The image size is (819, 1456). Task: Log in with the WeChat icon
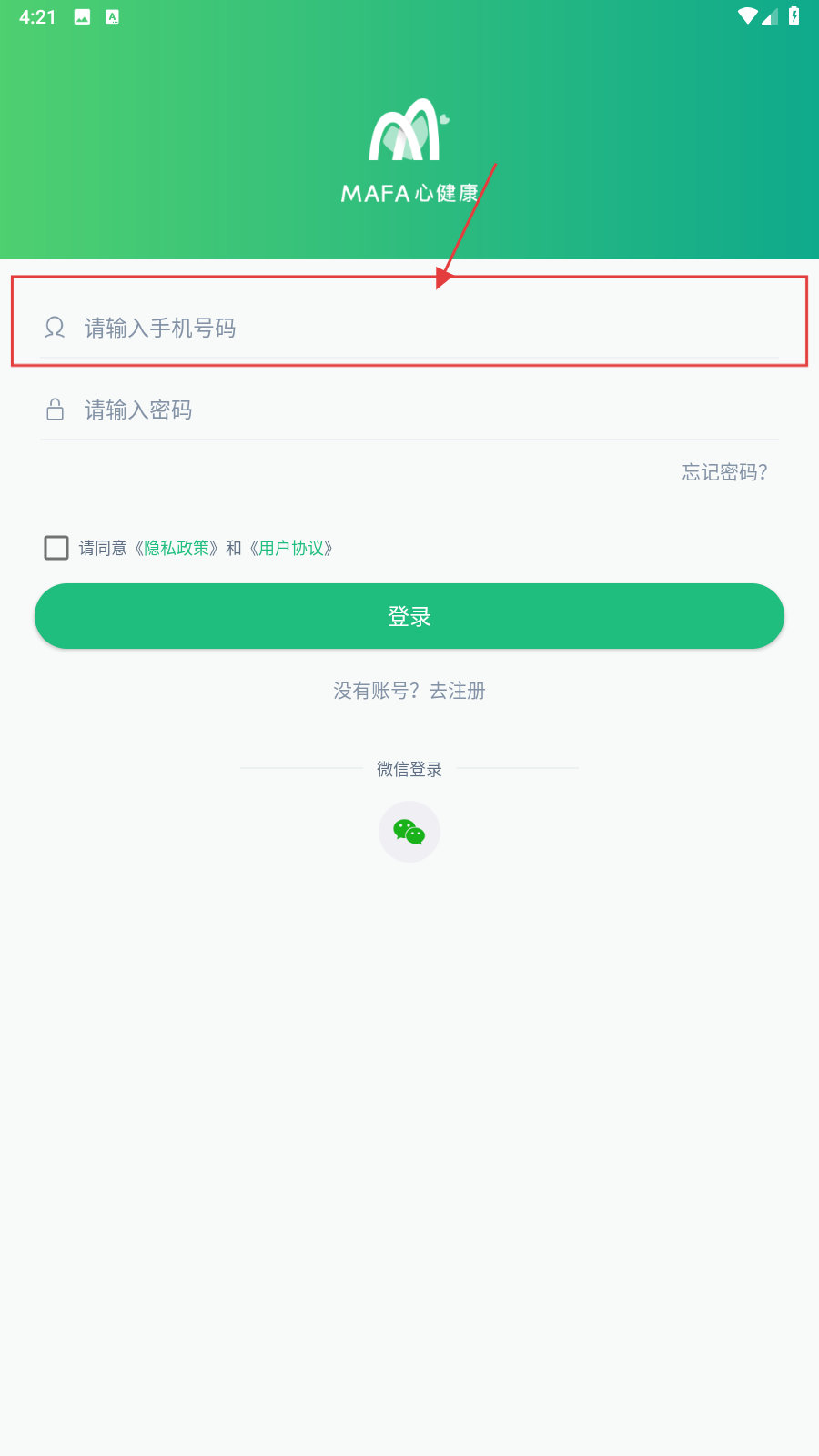[x=409, y=832]
